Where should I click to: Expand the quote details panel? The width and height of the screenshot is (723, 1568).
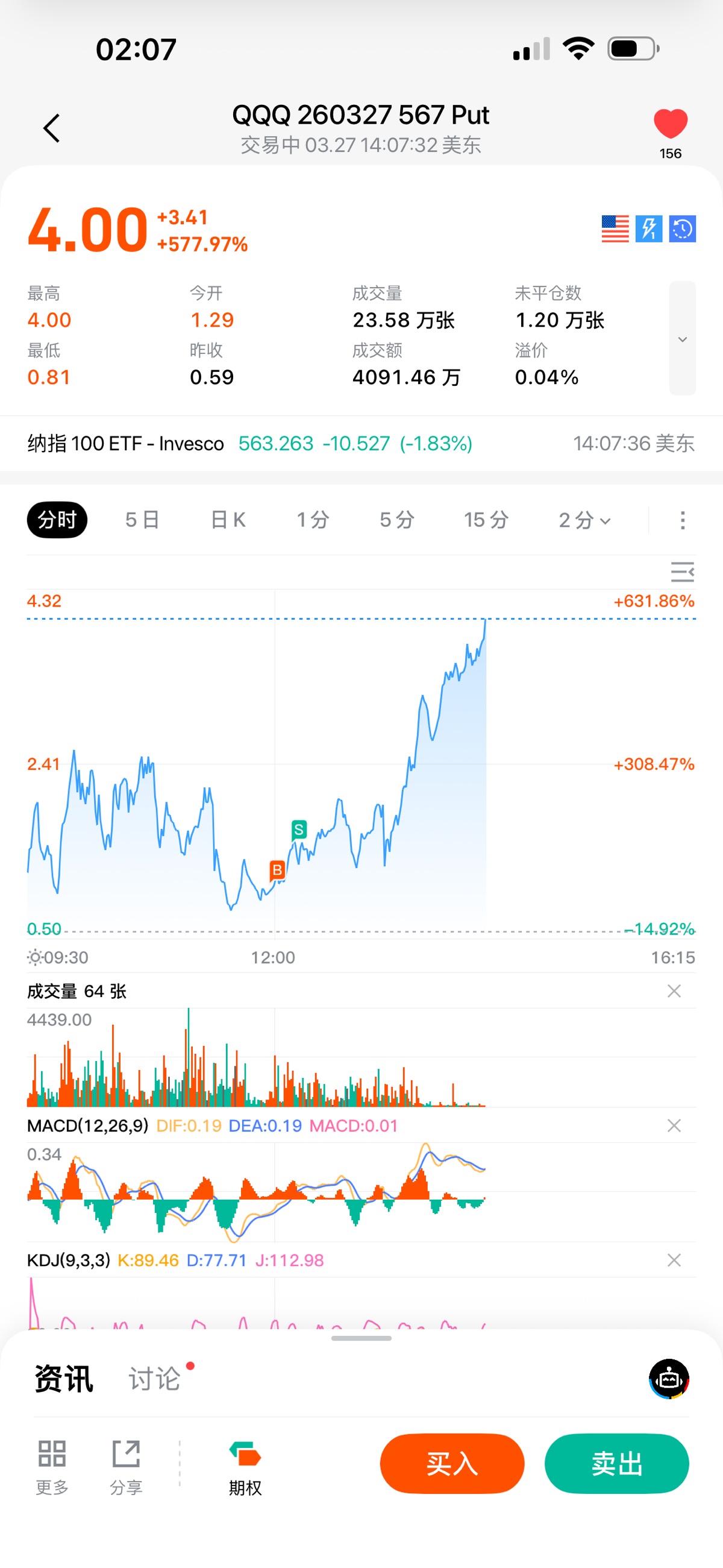(x=682, y=338)
